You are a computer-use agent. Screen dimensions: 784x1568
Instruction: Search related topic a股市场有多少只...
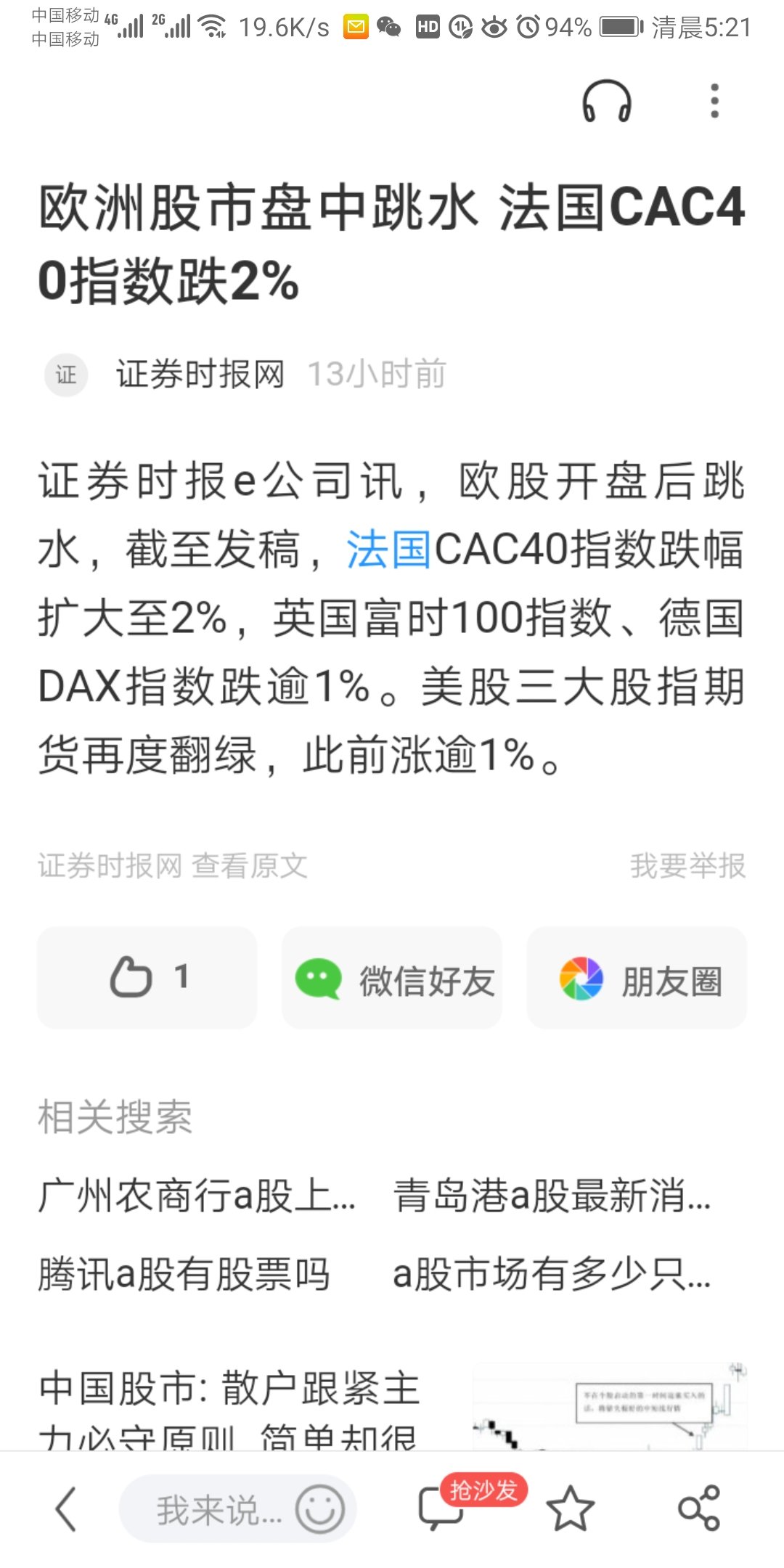tap(552, 1274)
